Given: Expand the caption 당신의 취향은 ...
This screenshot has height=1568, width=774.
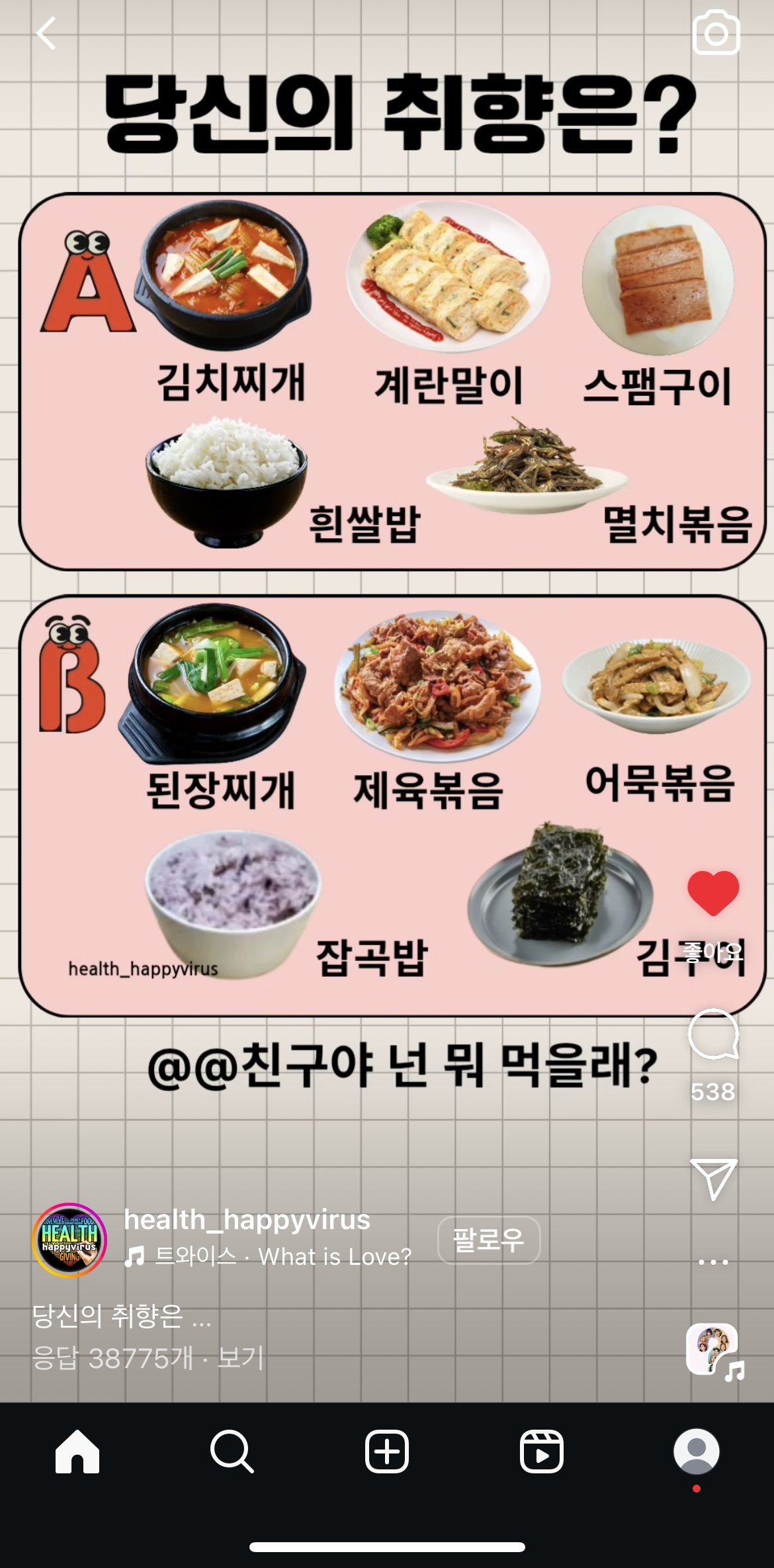Looking at the screenshot, I should pyautogui.click(x=122, y=1316).
